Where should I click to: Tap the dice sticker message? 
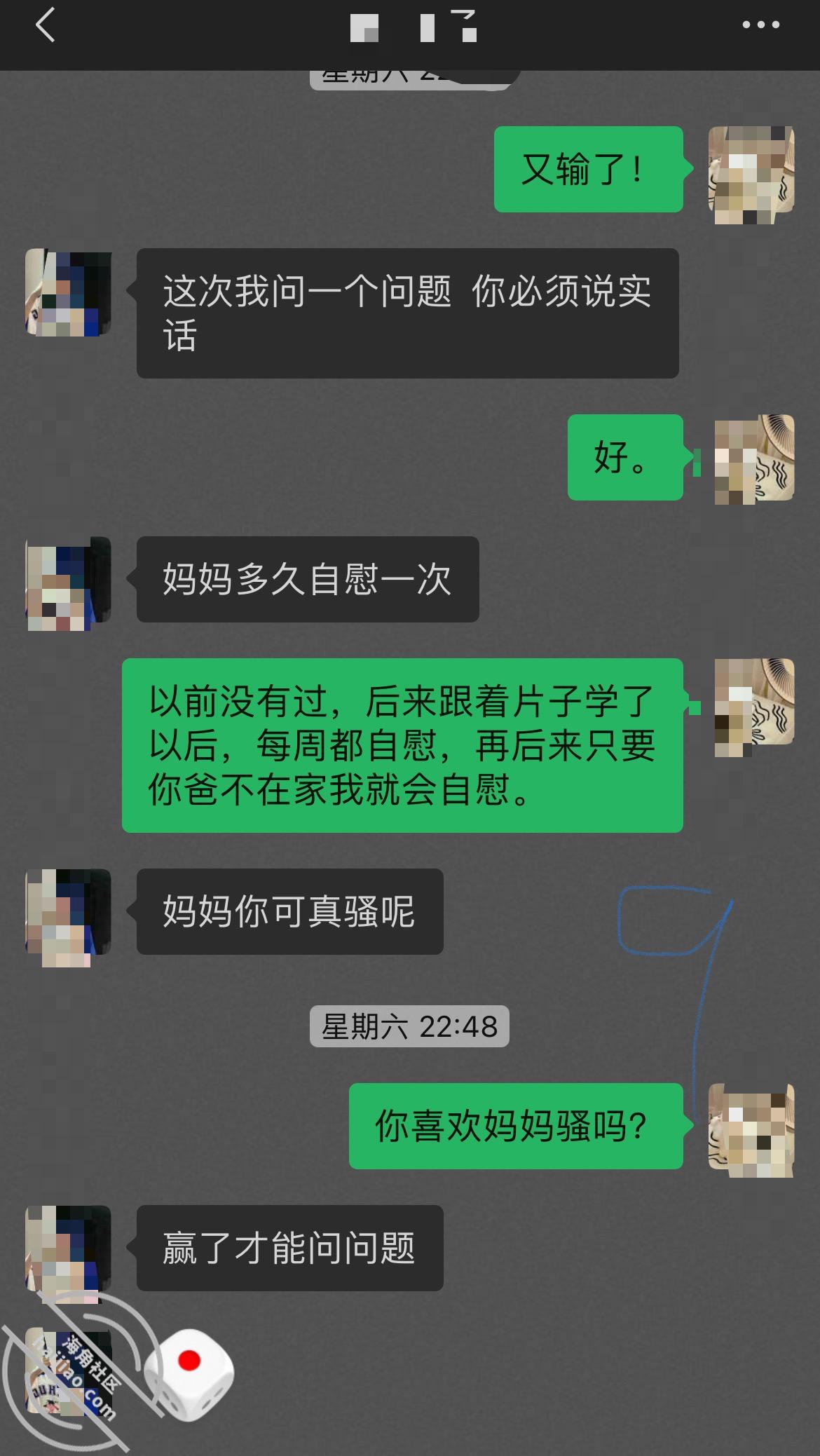pos(189,1375)
